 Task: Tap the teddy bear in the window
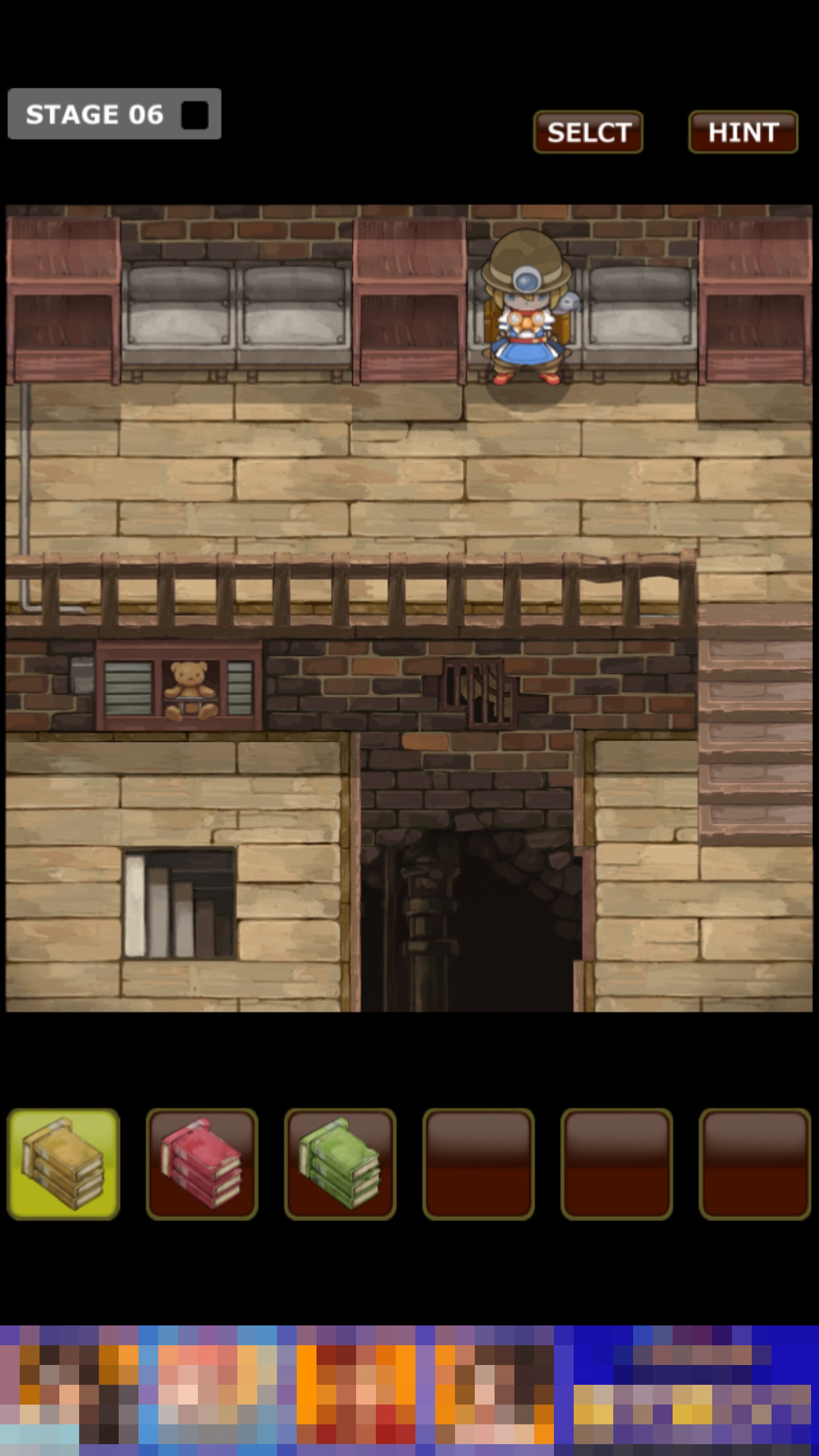coord(189,688)
